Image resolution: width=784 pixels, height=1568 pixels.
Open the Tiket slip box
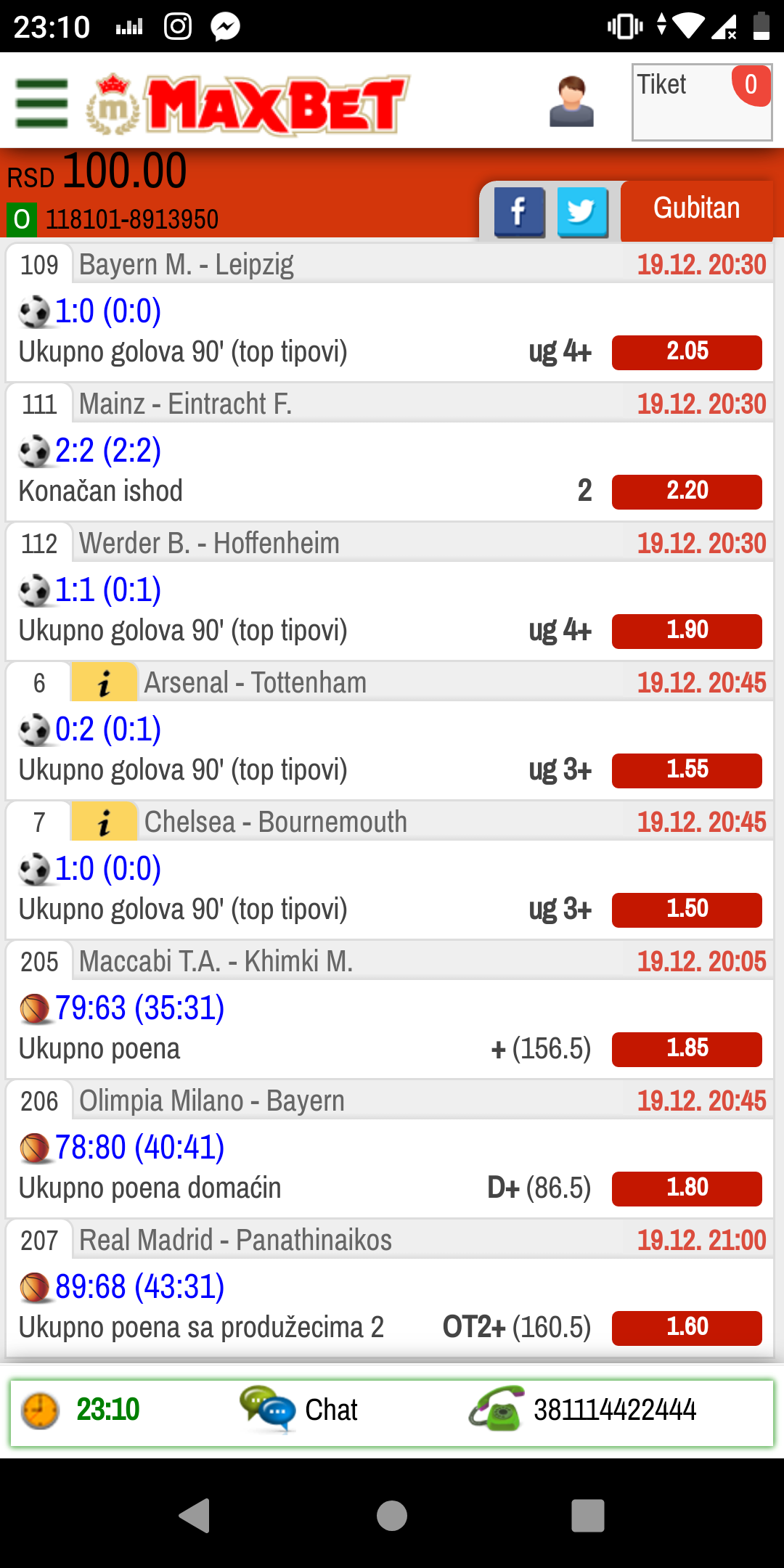pyautogui.click(x=702, y=102)
